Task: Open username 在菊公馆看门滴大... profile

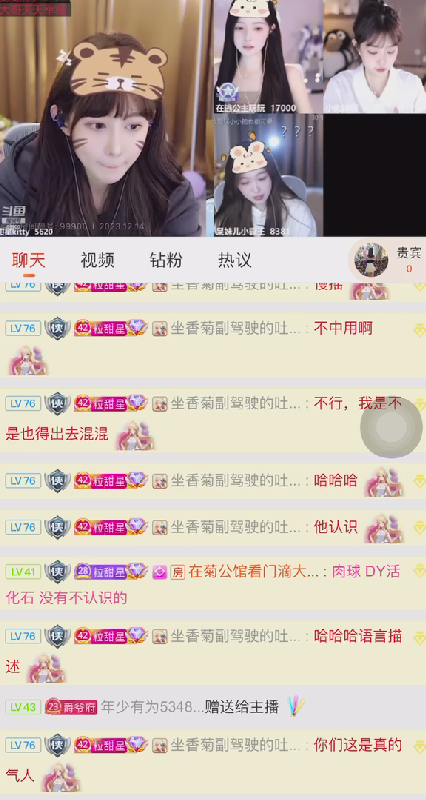Action: click(257, 572)
